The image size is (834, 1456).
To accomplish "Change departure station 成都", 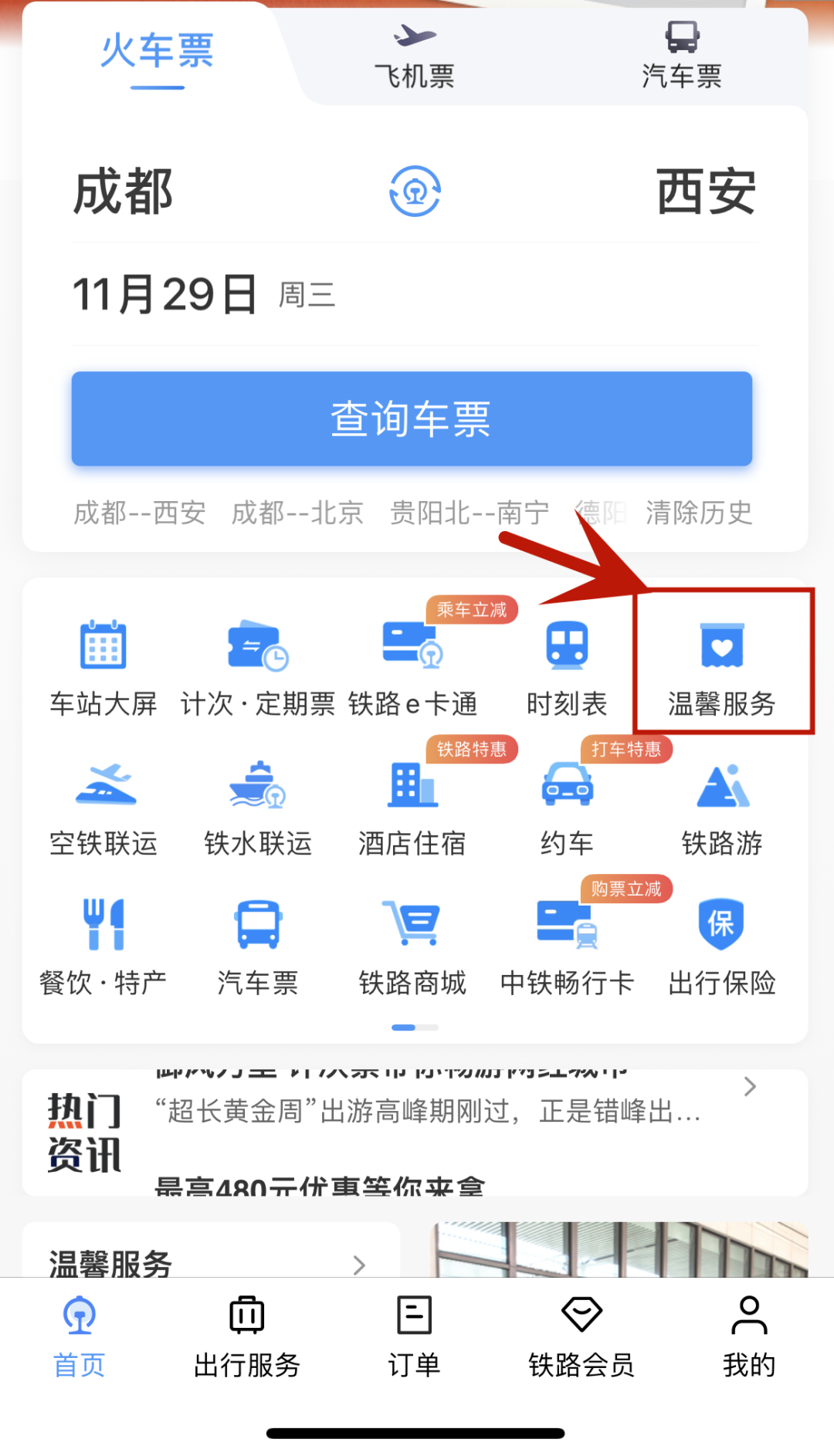I will click(x=124, y=191).
